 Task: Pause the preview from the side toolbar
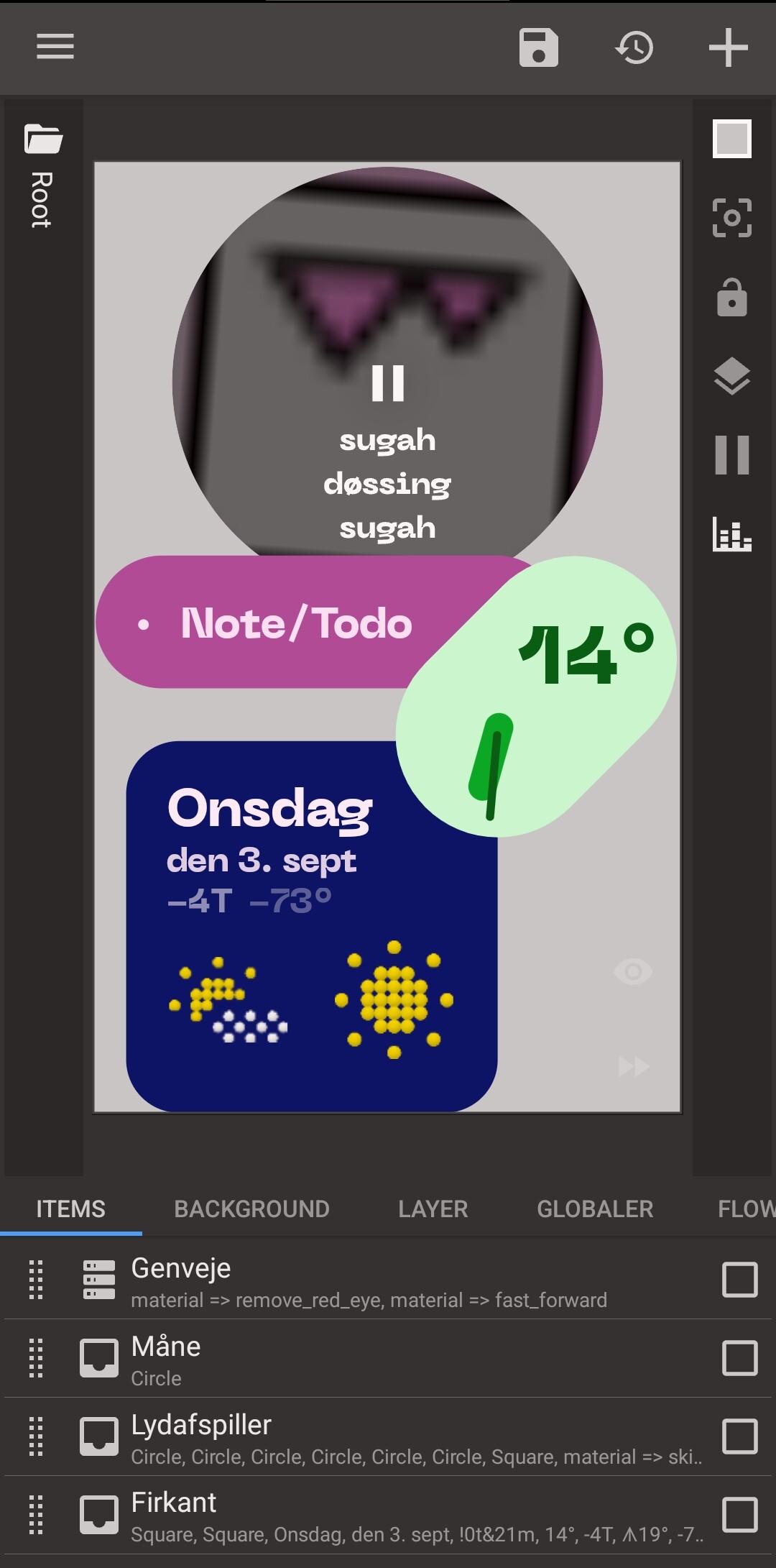coord(731,454)
